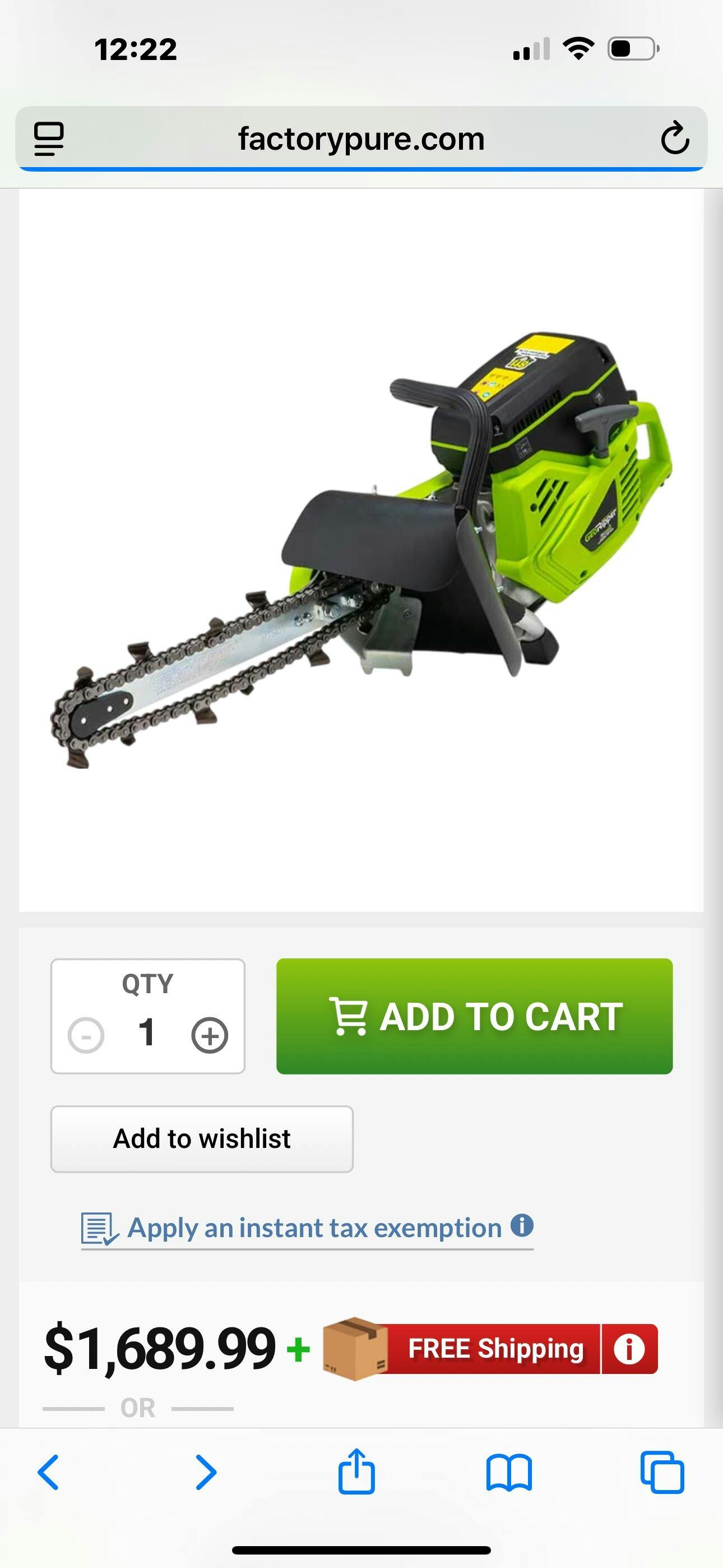Open the trencher product image
723x1568 pixels.
click(x=361, y=550)
